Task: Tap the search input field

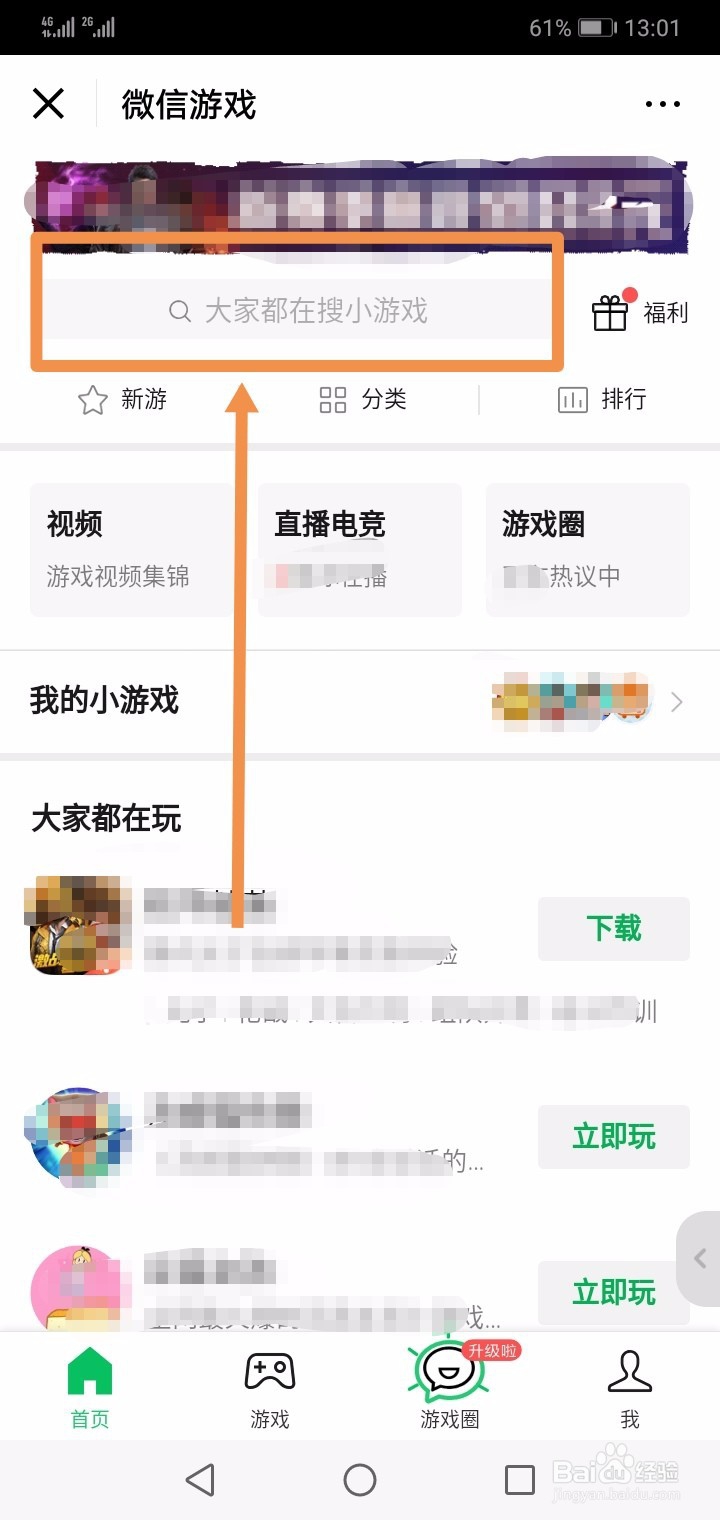Action: [x=300, y=311]
